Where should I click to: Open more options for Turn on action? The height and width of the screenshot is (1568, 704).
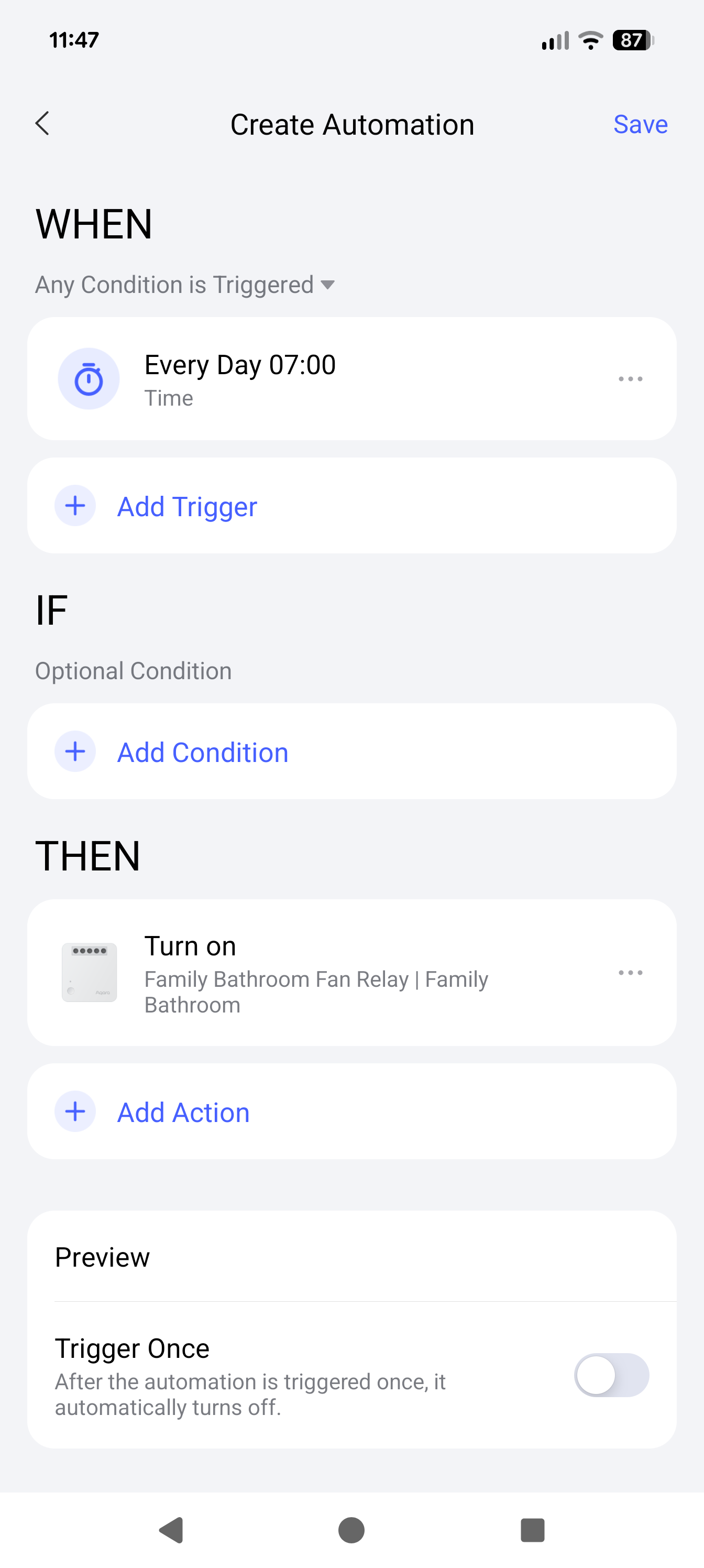click(630, 973)
